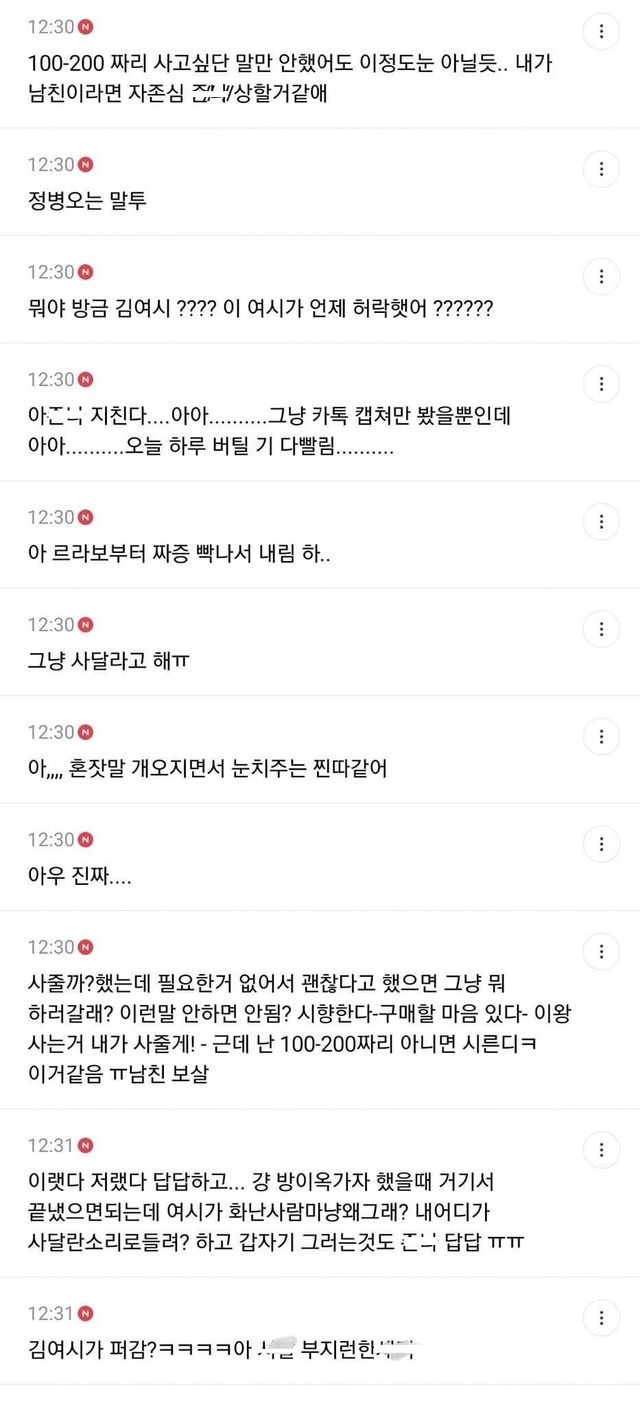
Task: Open the overflow menu for the '100-200 짜리' comment
Action: pos(601,31)
